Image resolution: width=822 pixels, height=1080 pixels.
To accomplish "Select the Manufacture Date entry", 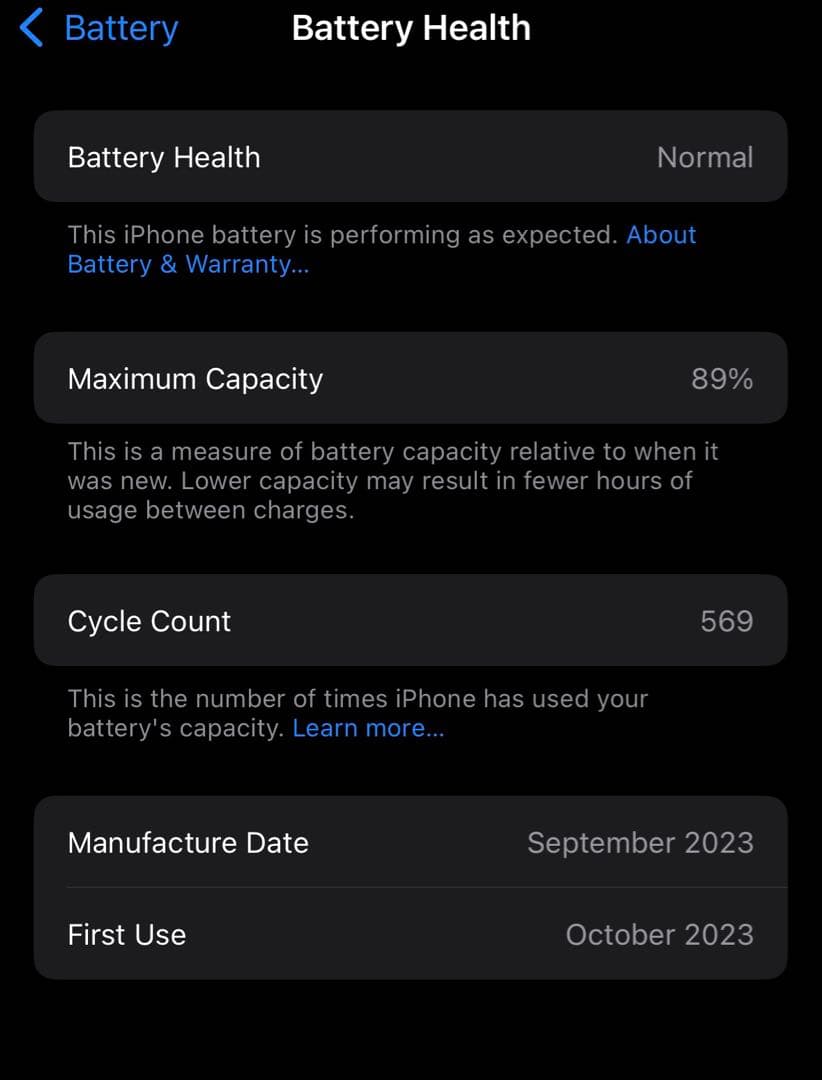I will [410, 842].
